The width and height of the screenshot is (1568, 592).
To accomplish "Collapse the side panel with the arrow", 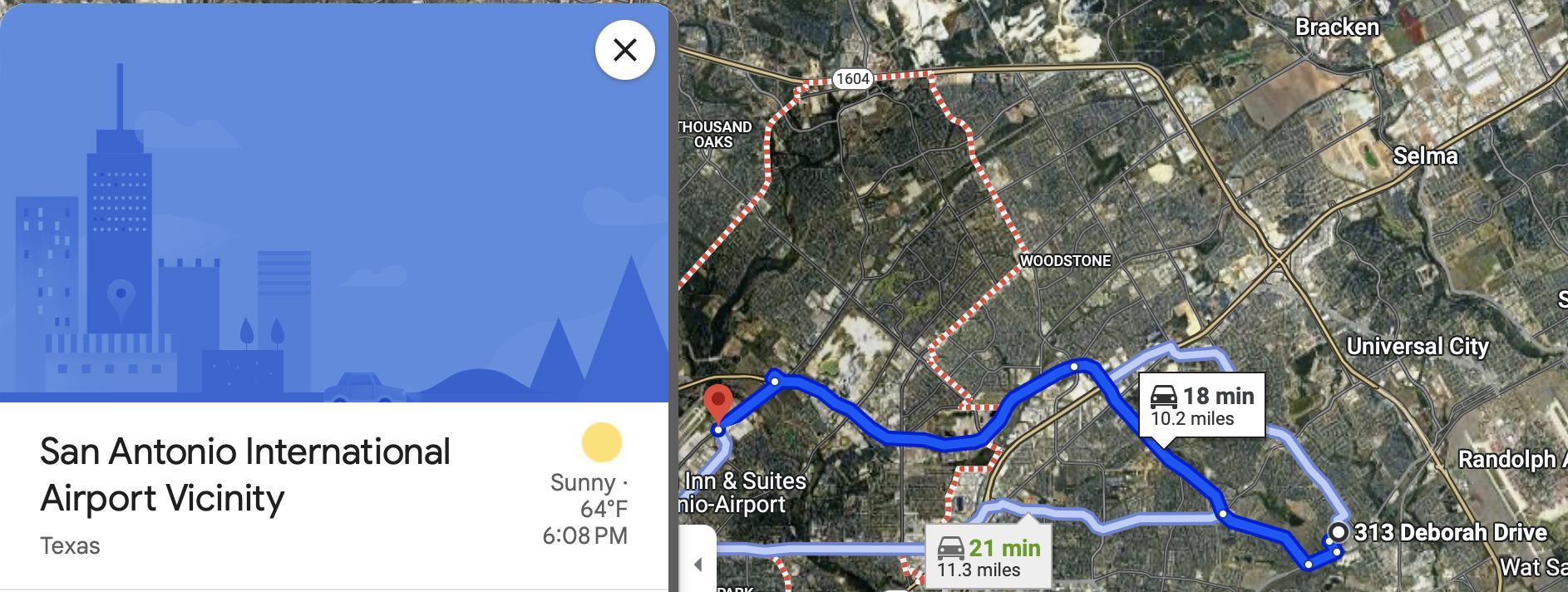I will (698, 565).
